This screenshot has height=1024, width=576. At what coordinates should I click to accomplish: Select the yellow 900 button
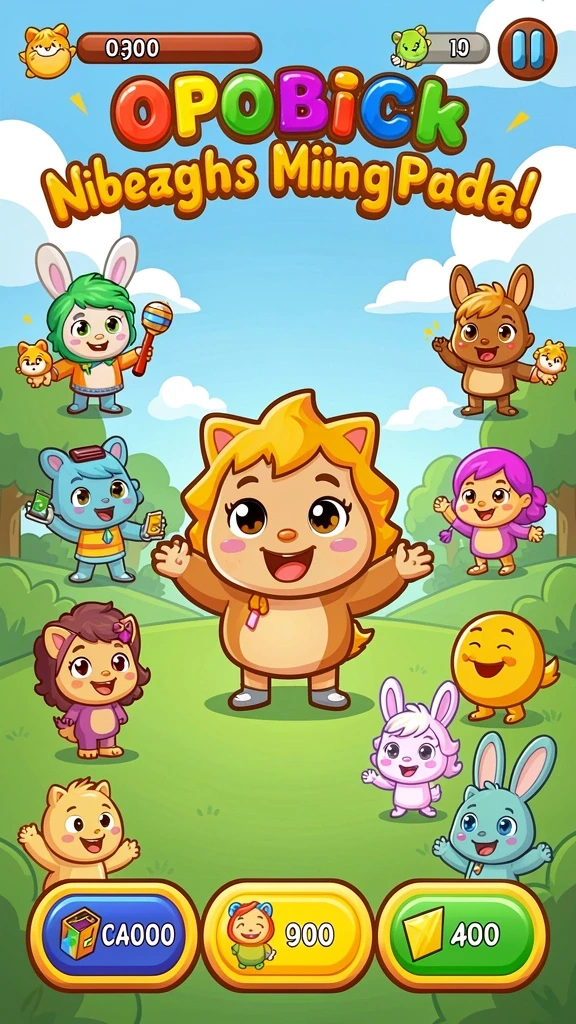tap(288, 935)
